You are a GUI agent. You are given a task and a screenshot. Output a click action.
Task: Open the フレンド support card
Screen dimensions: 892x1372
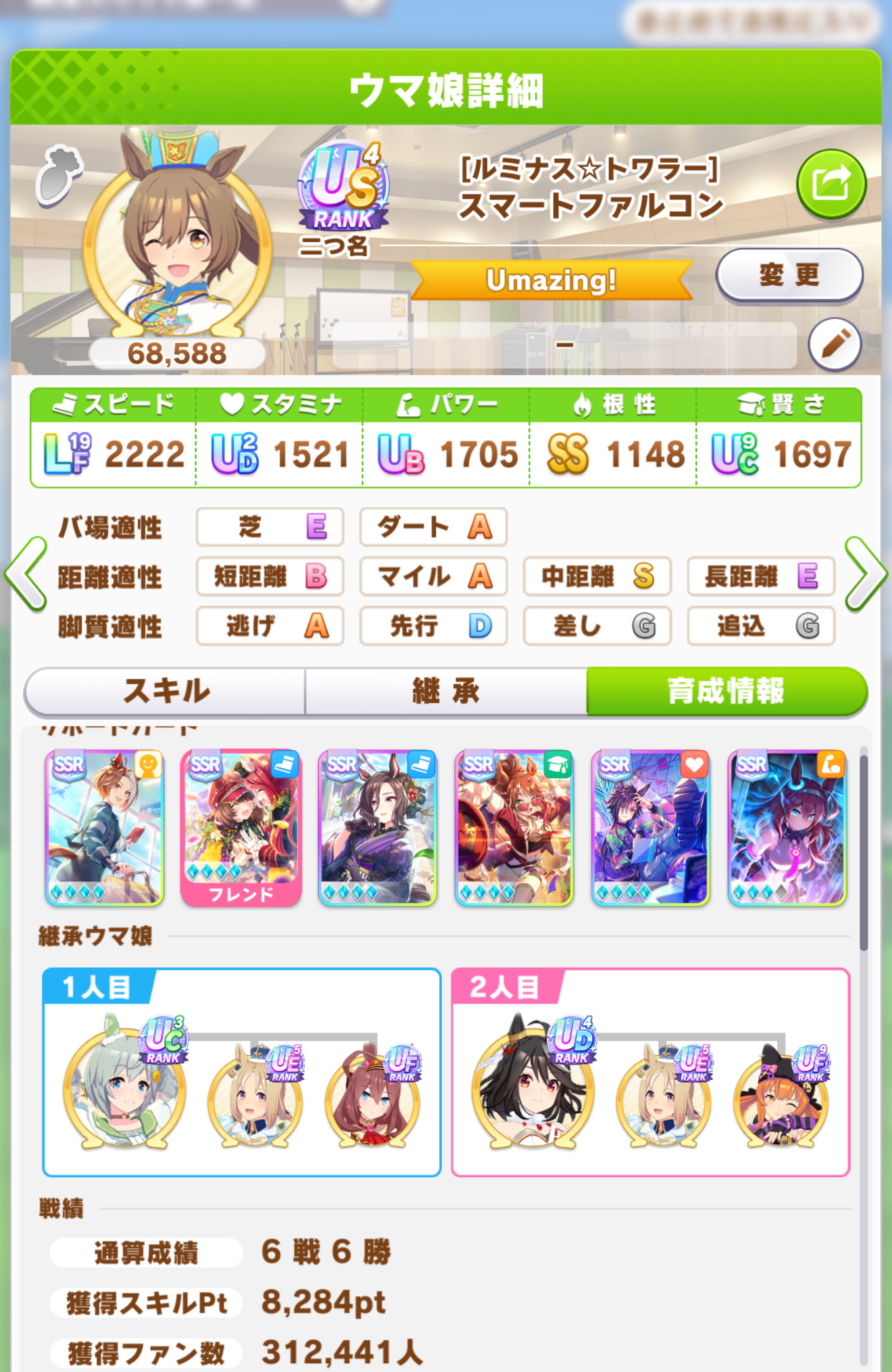(241, 828)
